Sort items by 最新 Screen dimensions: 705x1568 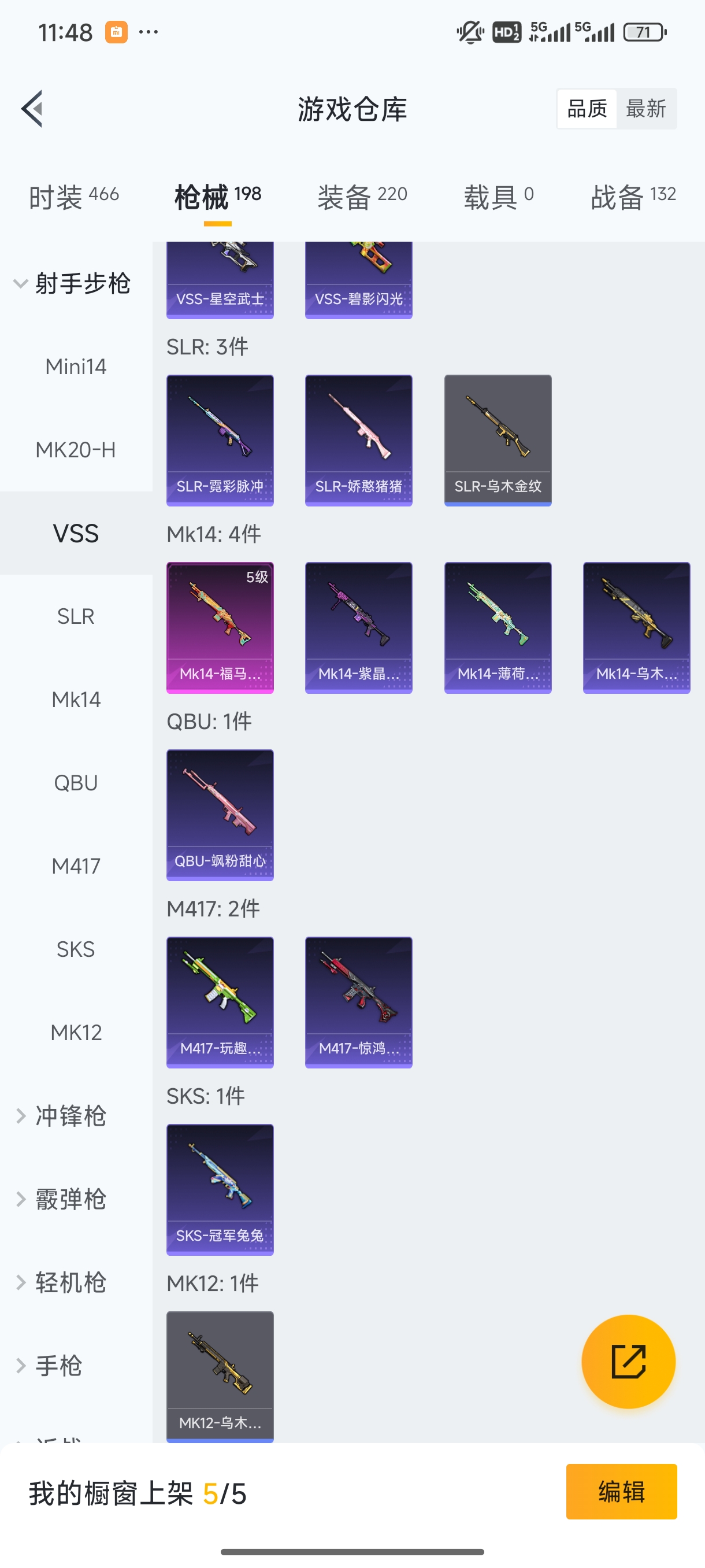[x=645, y=109]
